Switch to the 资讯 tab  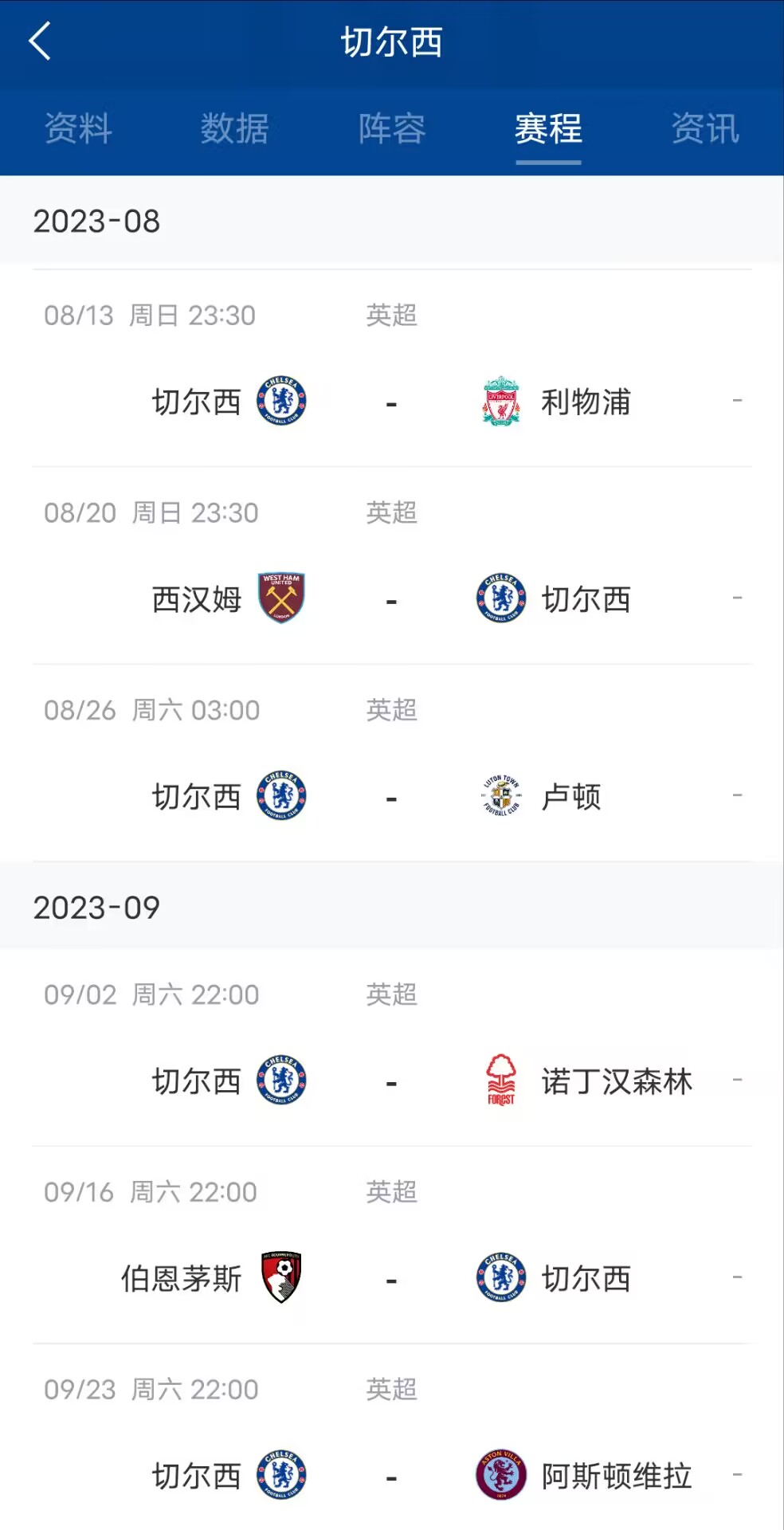[x=705, y=129]
